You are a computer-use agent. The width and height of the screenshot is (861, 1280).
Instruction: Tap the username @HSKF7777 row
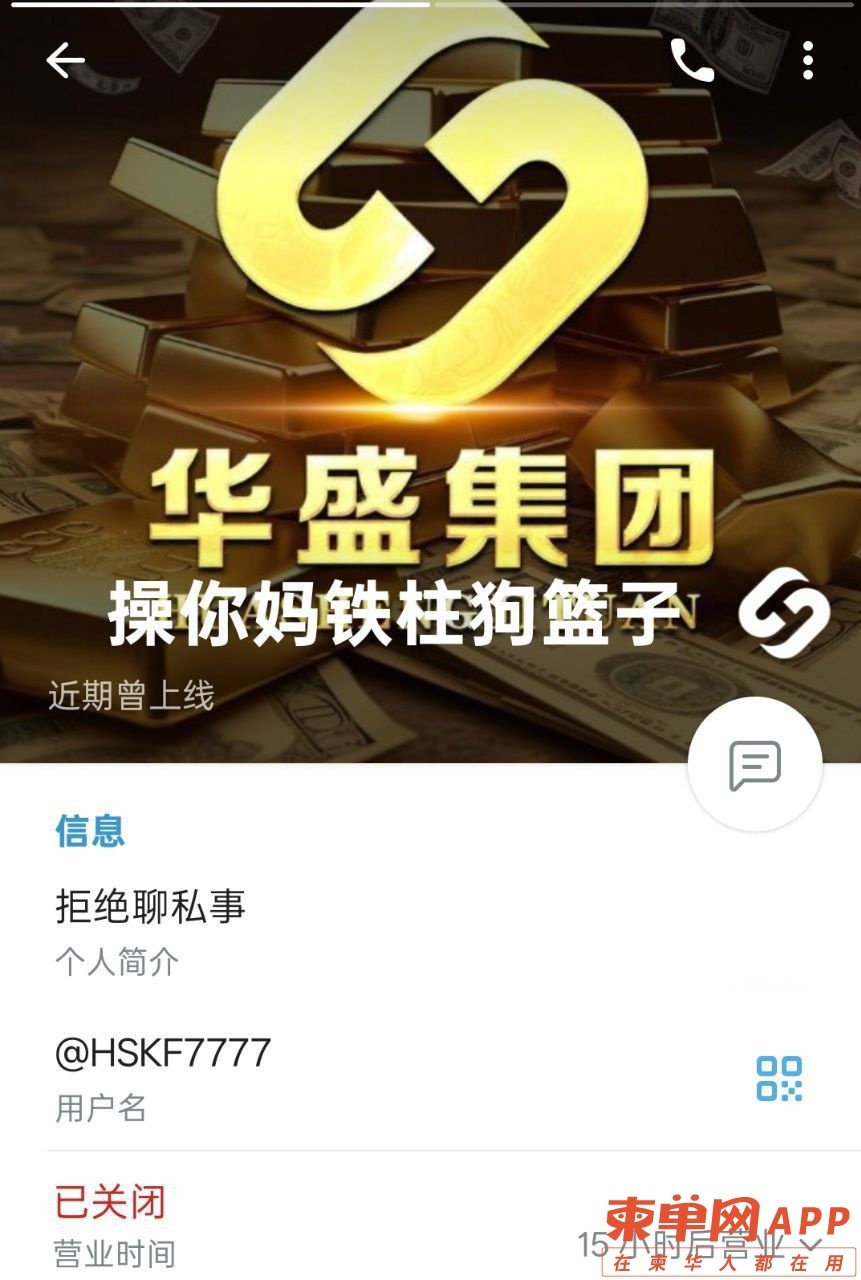(300, 1076)
